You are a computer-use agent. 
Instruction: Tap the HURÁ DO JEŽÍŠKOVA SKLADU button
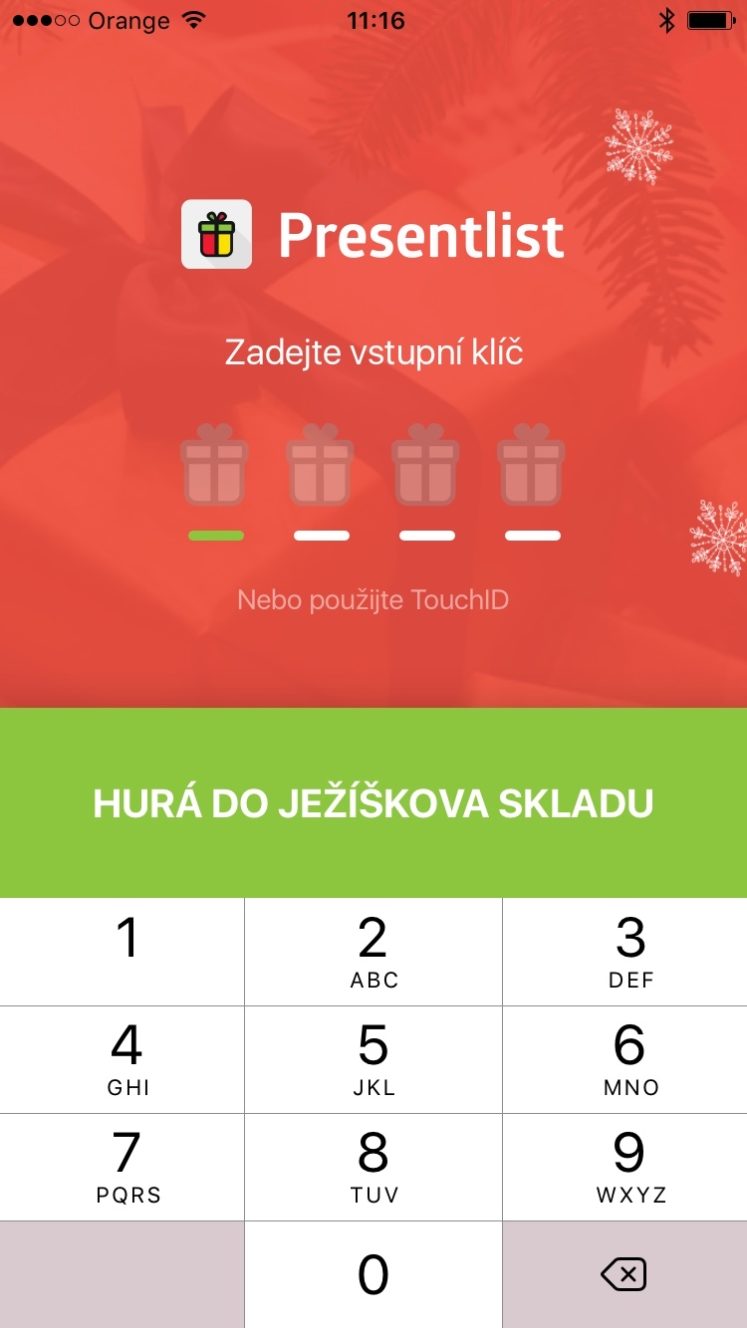point(373,802)
